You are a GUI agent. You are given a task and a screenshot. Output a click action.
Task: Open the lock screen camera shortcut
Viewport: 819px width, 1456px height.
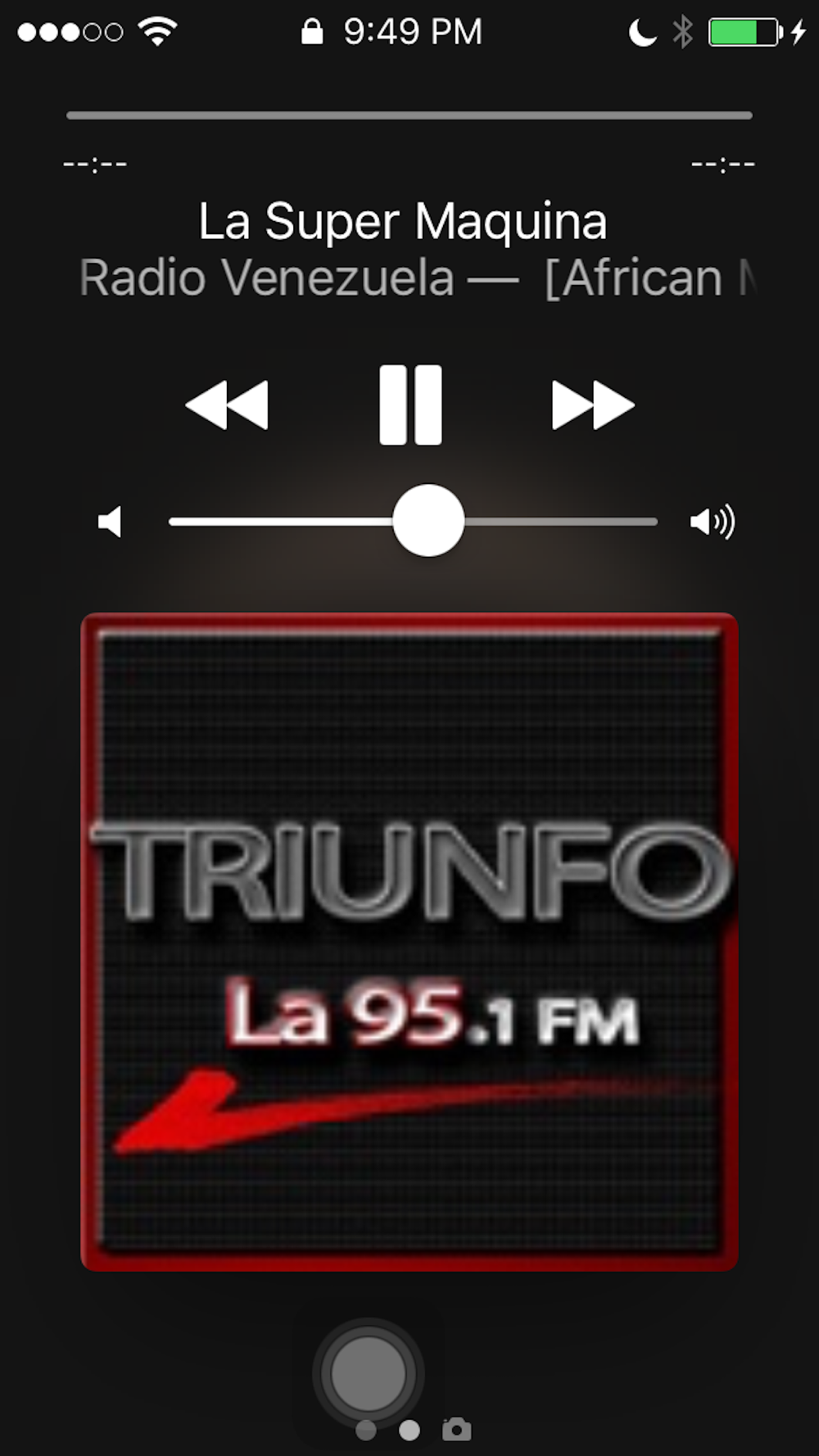click(456, 1430)
